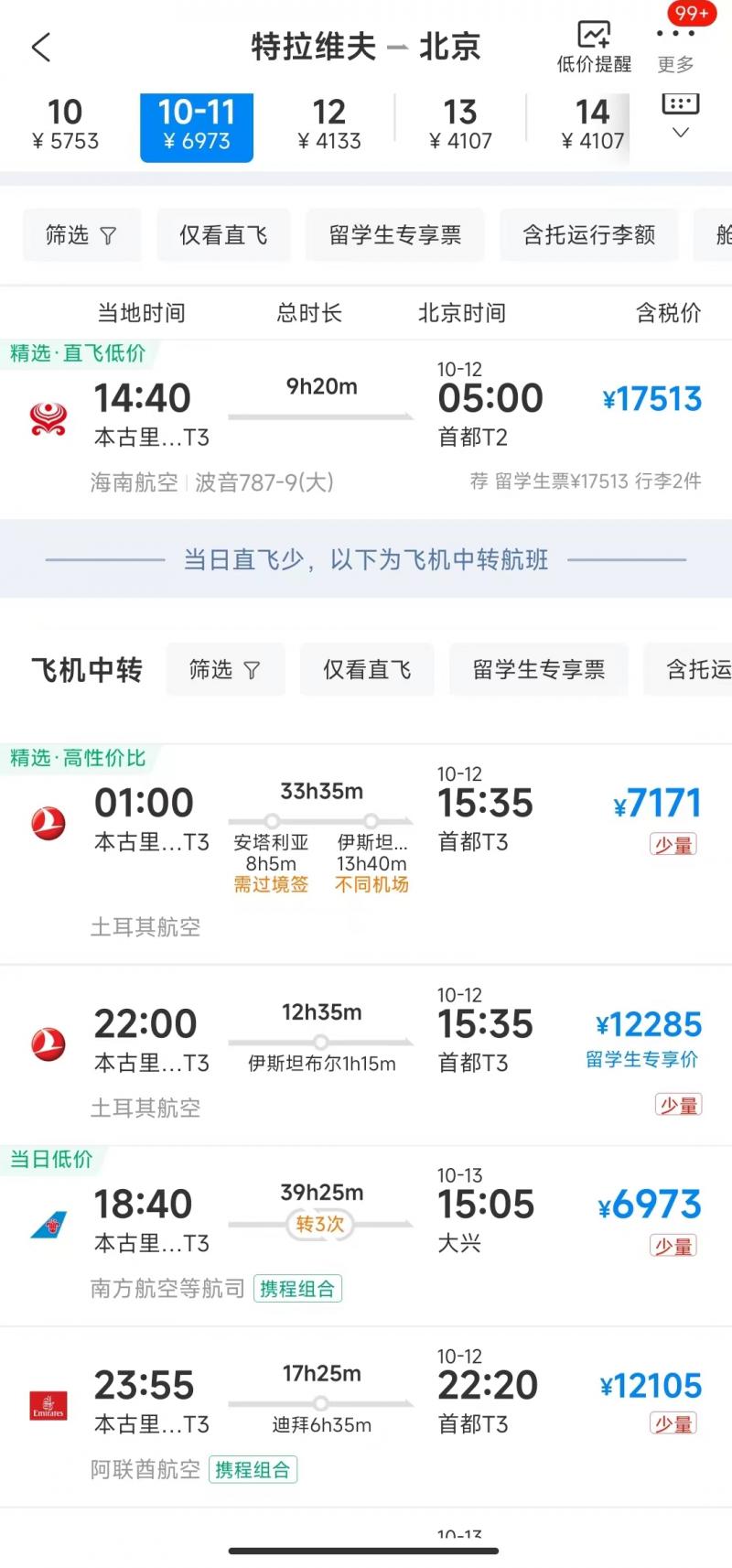732x1568 pixels.
Task: Open the Hainan Airlines 14:40 direct flight
Action: click(366, 430)
